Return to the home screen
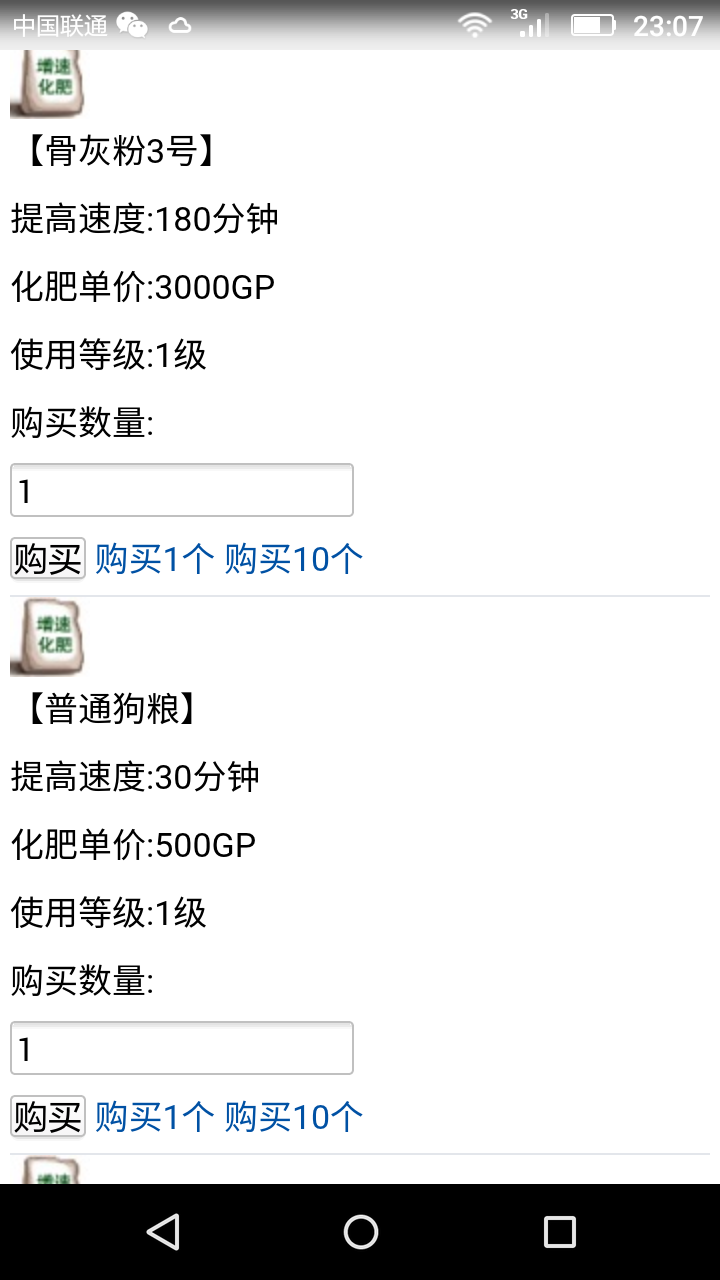 (360, 1232)
